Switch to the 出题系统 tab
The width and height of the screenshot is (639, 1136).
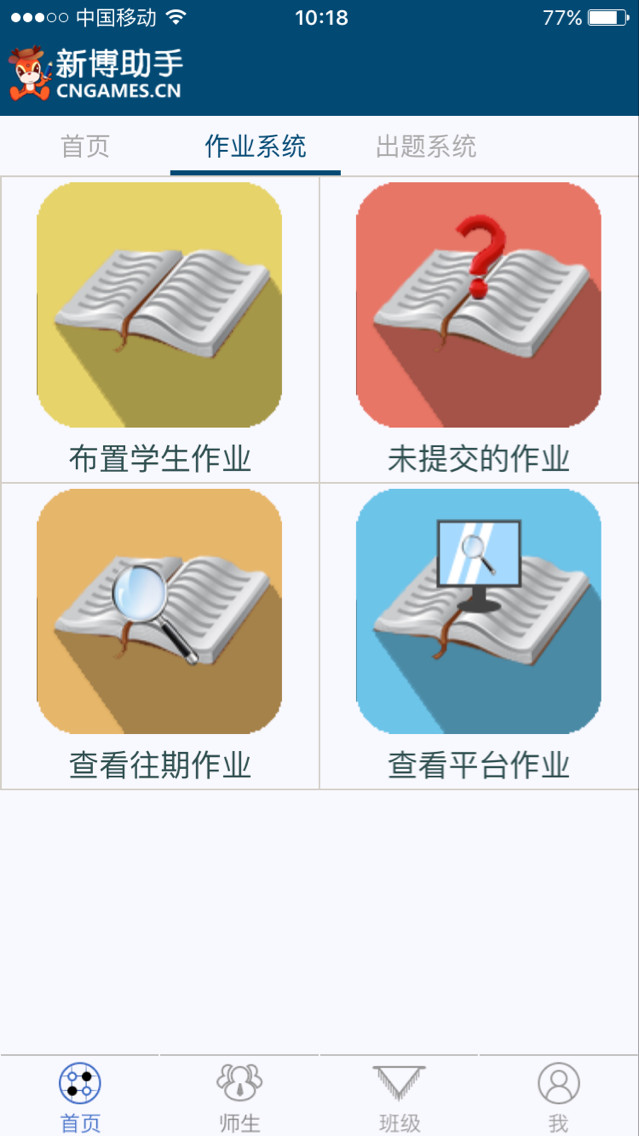pyautogui.click(x=426, y=147)
